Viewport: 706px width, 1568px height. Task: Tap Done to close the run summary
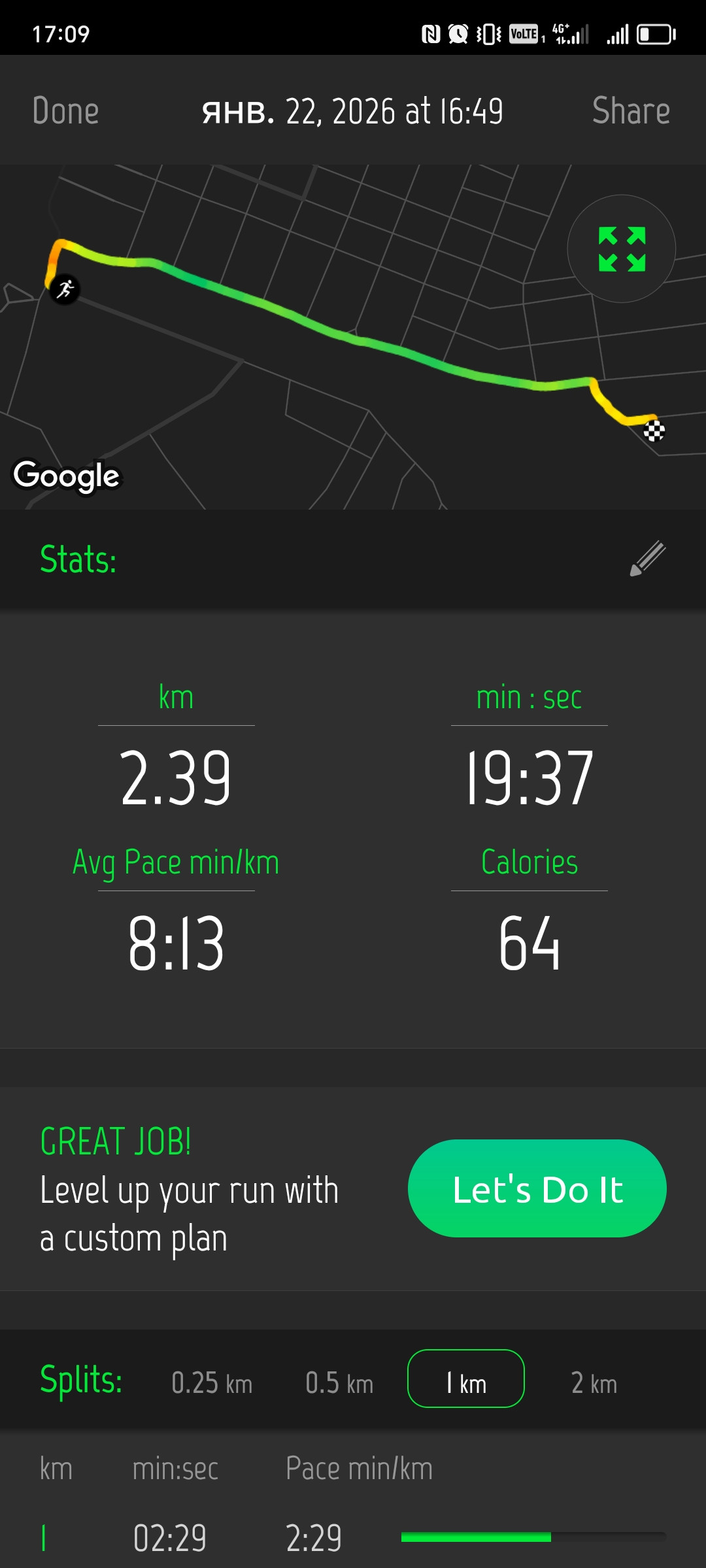[x=65, y=110]
